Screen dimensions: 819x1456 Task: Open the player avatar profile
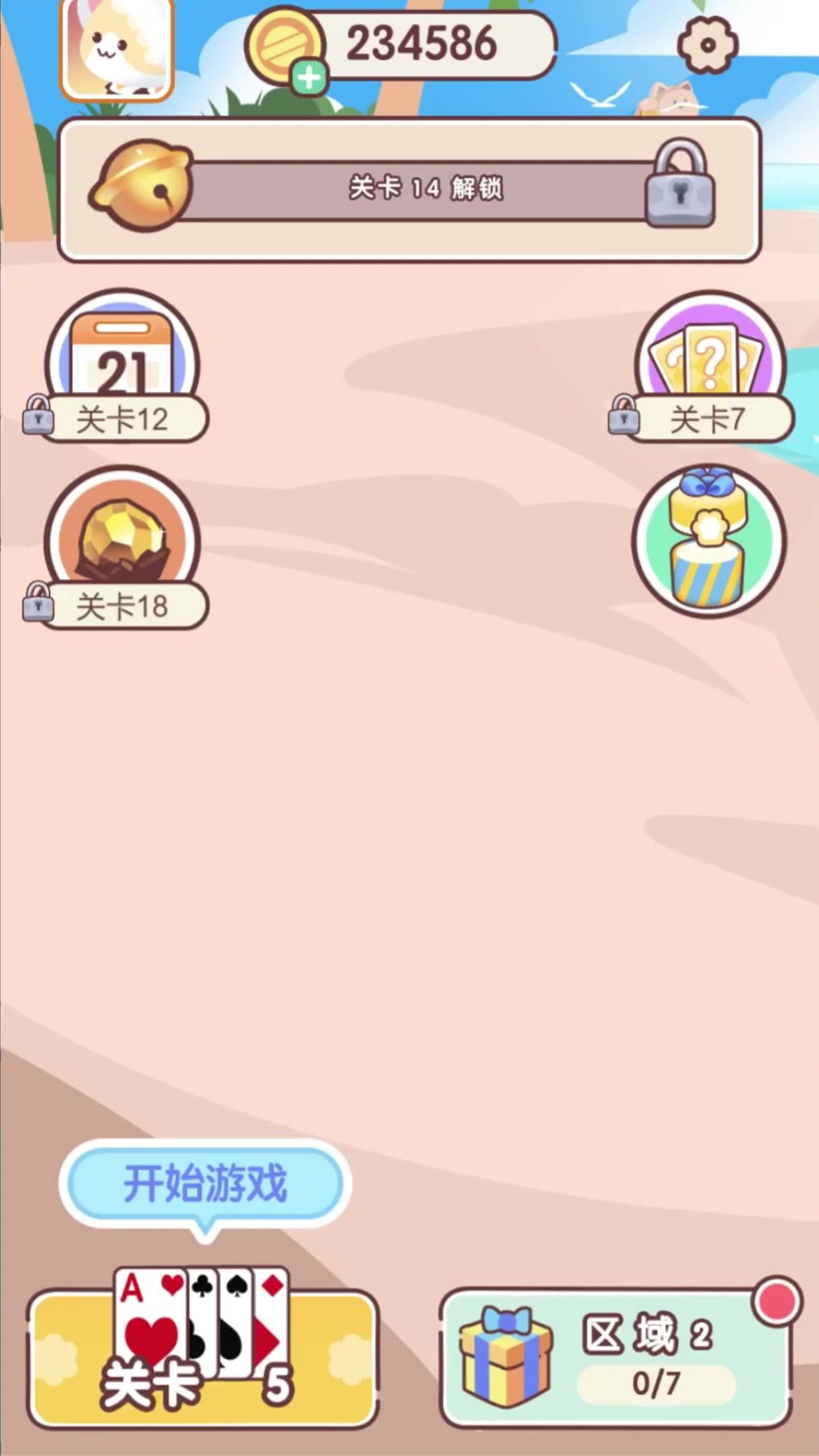(118, 49)
